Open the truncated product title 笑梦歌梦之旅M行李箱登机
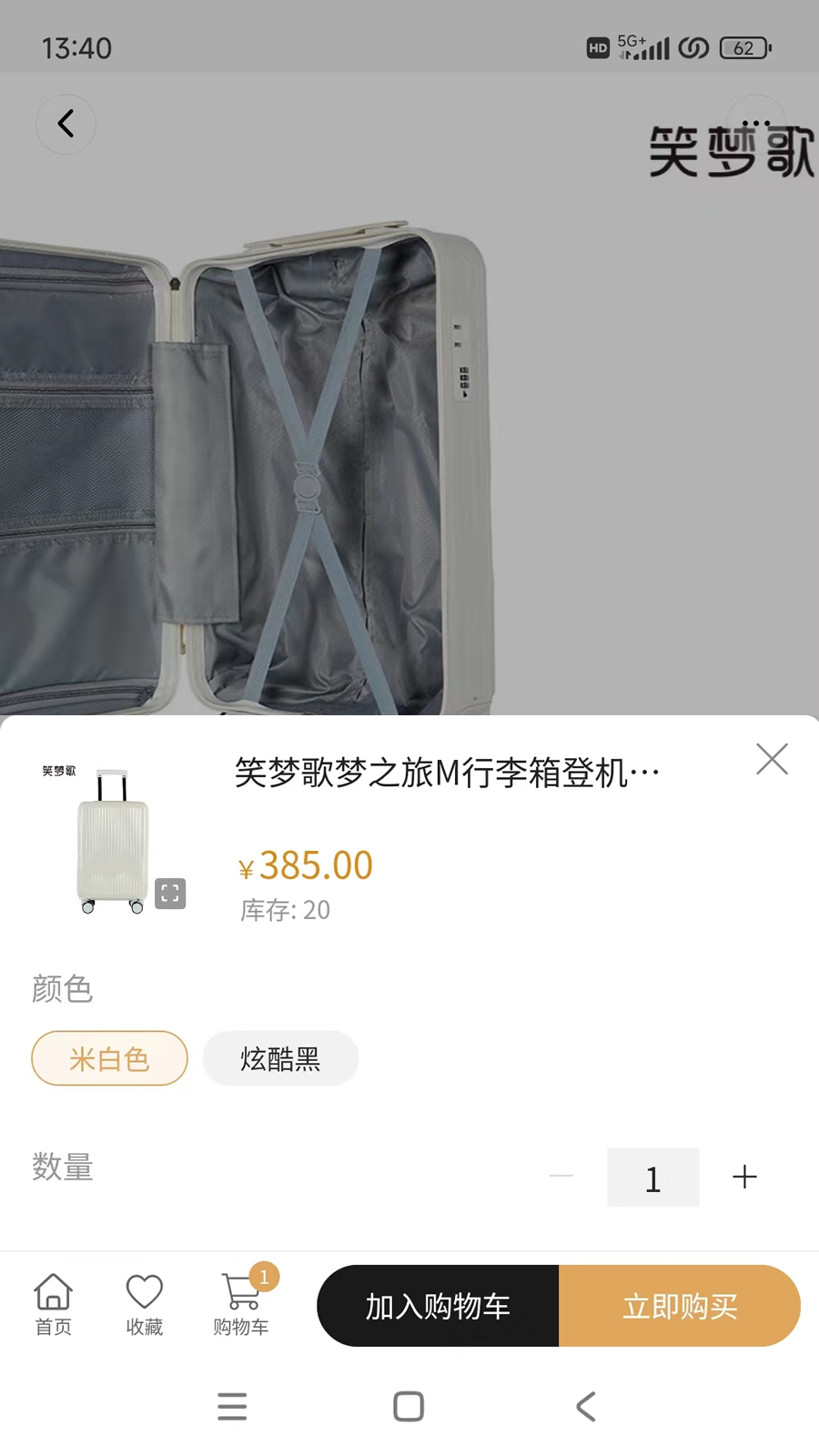 tap(446, 773)
